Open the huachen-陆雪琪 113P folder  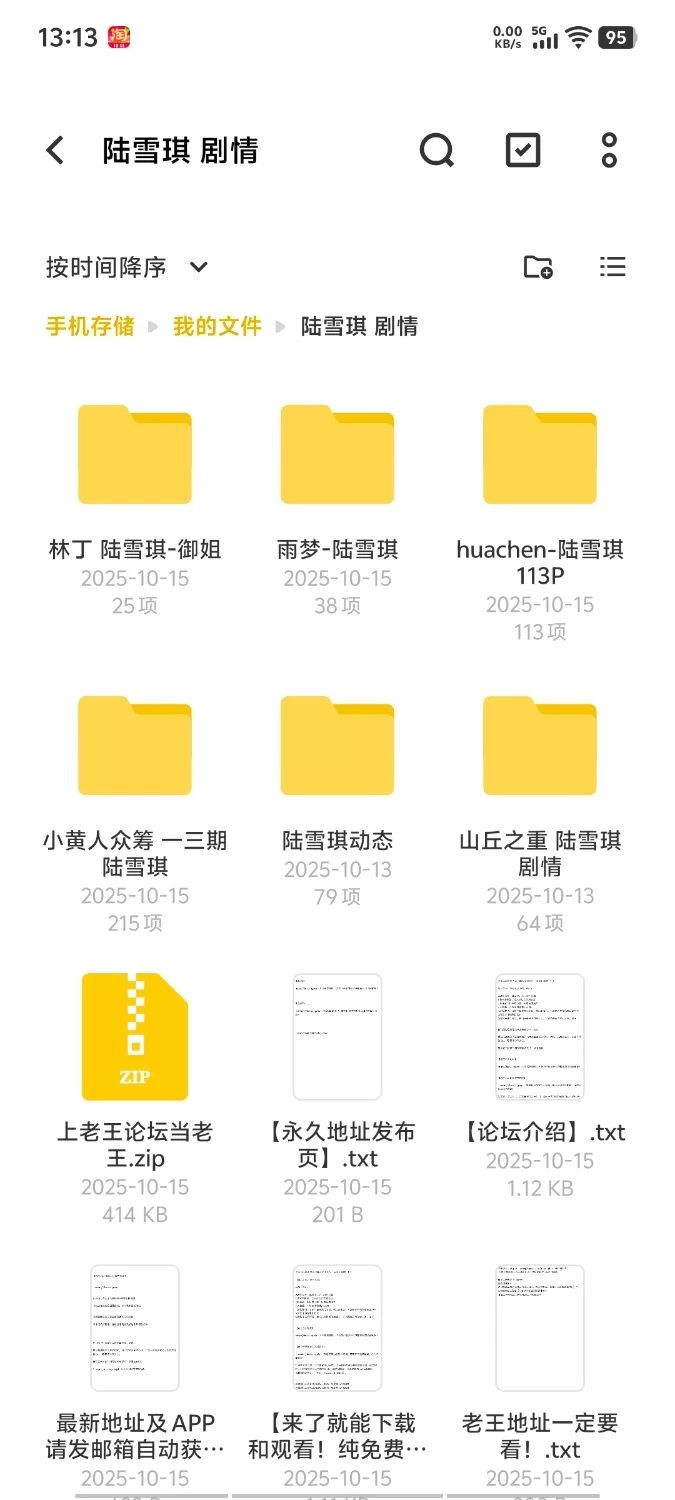[540, 456]
